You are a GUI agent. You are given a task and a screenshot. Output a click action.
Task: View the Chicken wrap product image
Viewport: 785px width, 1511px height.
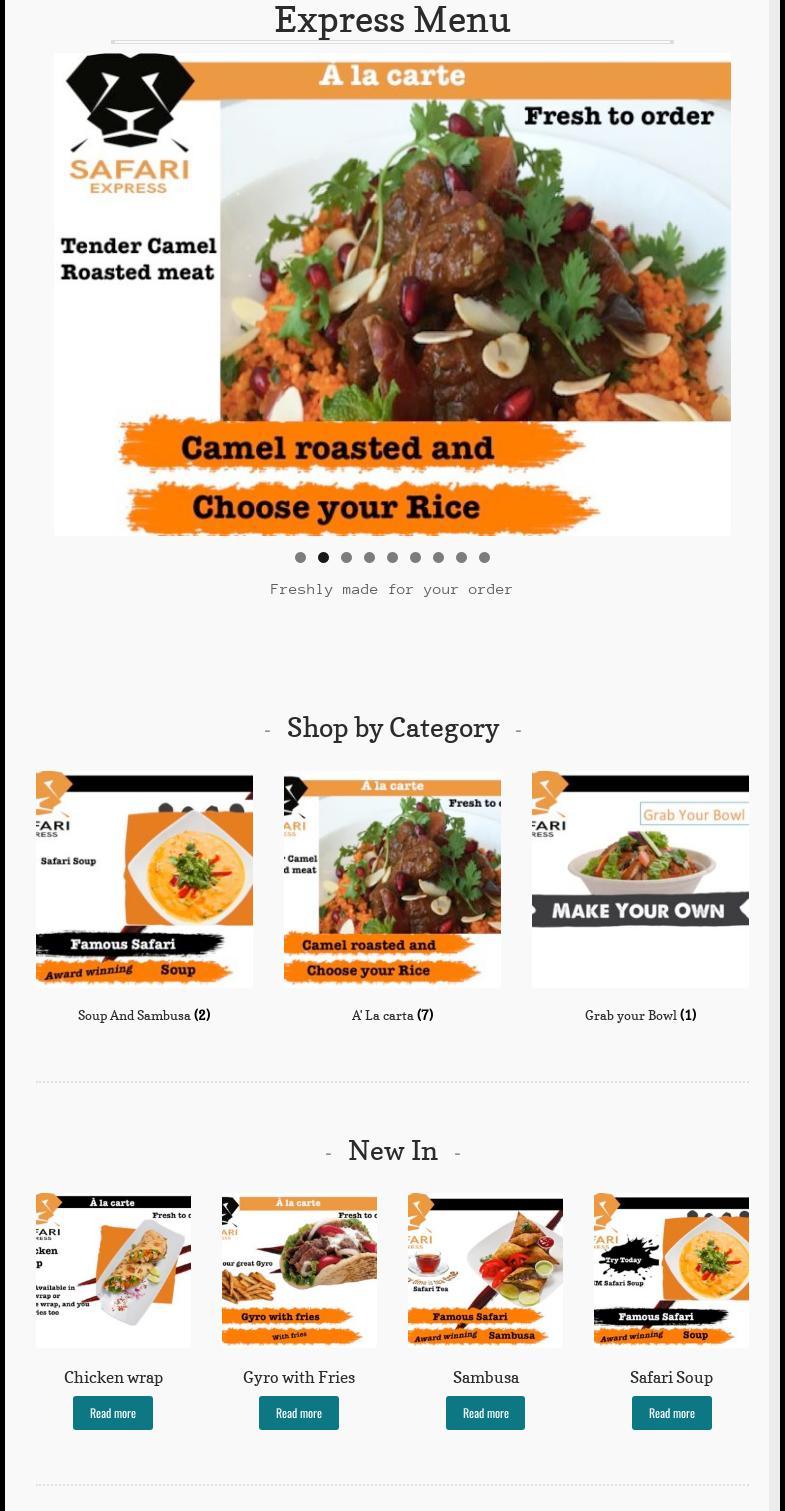(x=113, y=1270)
